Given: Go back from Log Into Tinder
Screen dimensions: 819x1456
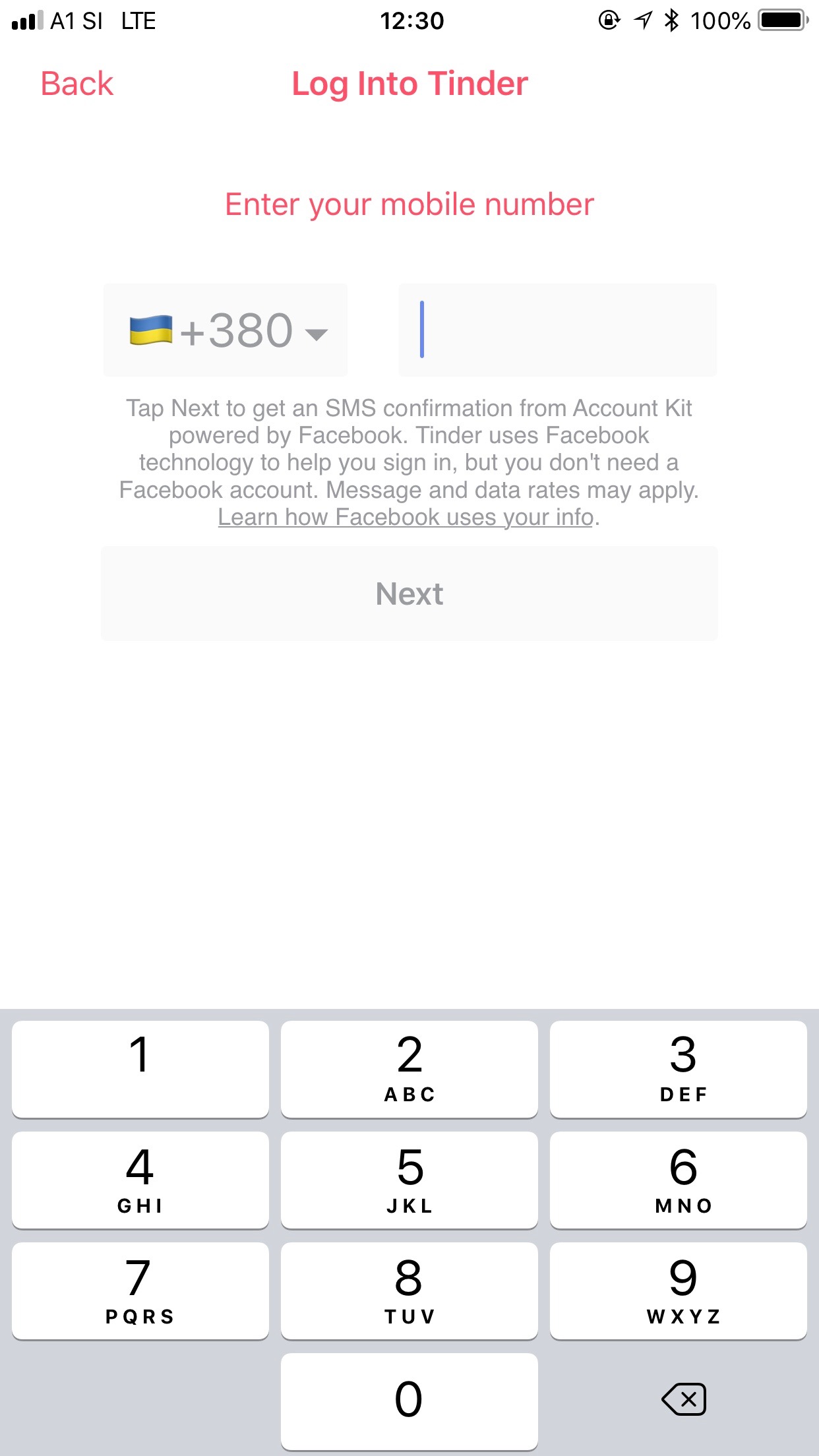Looking at the screenshot, I should pyautogui.click(x=76, y=84).
